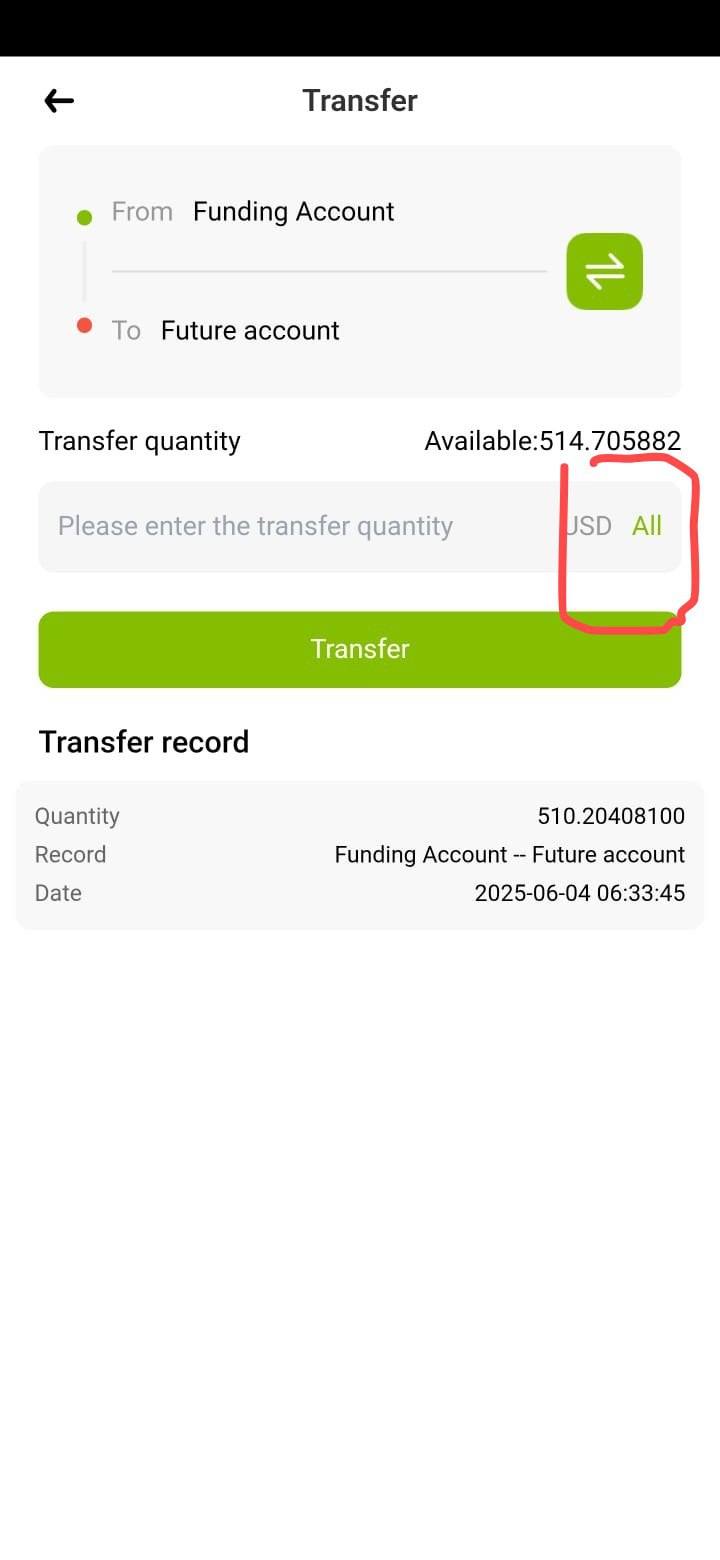This screenshot has width=720, height=1560.
Task: Swap the From and To accounts
Action: pos(604,271)
